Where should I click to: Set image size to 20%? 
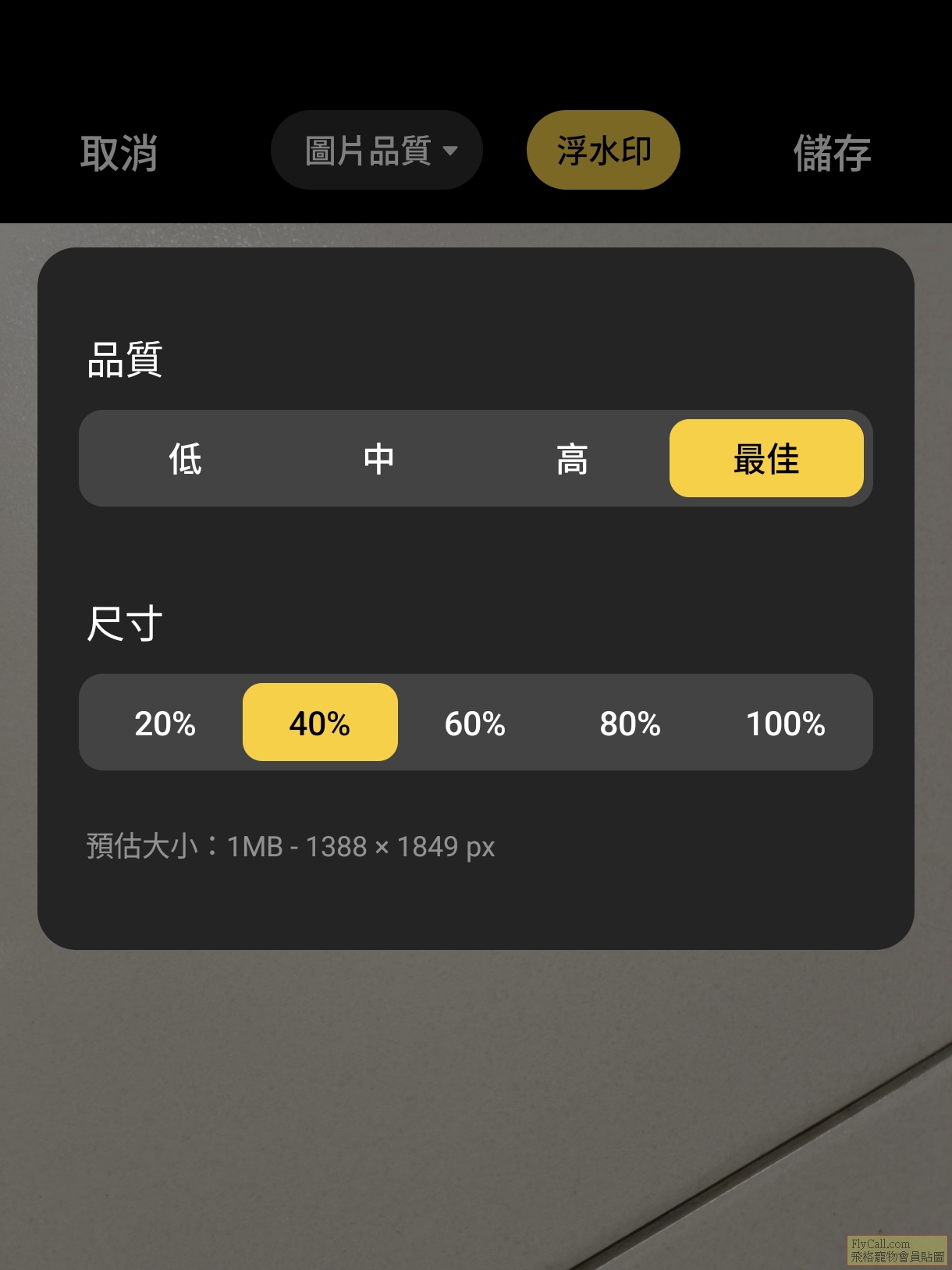click(x=165, y=723)
